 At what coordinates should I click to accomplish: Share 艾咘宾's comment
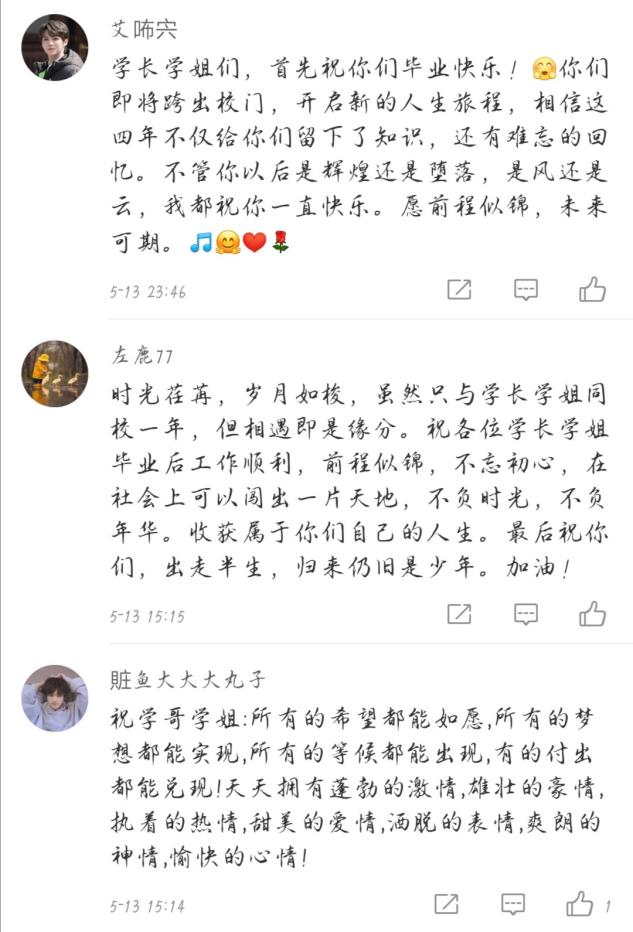459,290
